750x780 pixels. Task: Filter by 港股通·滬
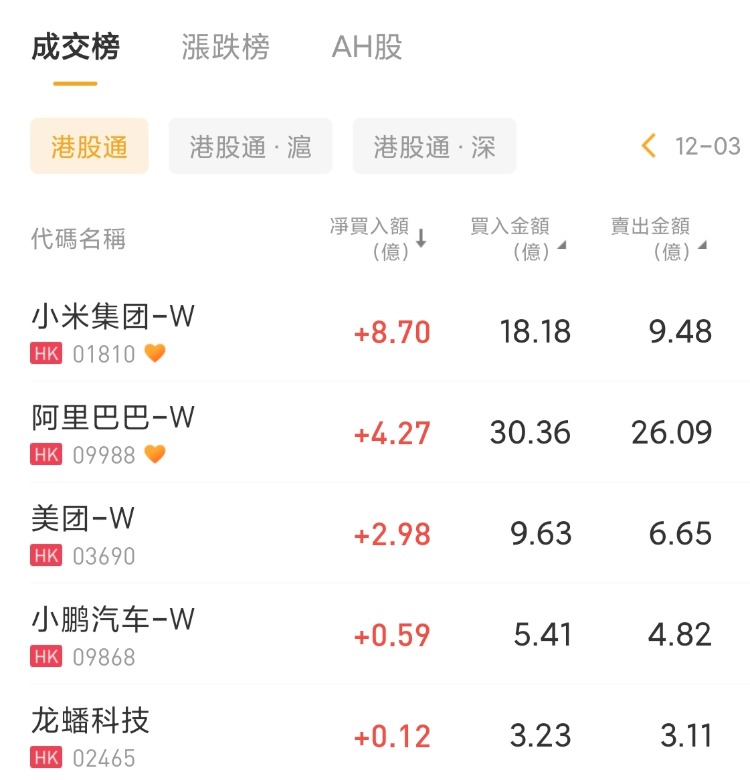[250, 147]
